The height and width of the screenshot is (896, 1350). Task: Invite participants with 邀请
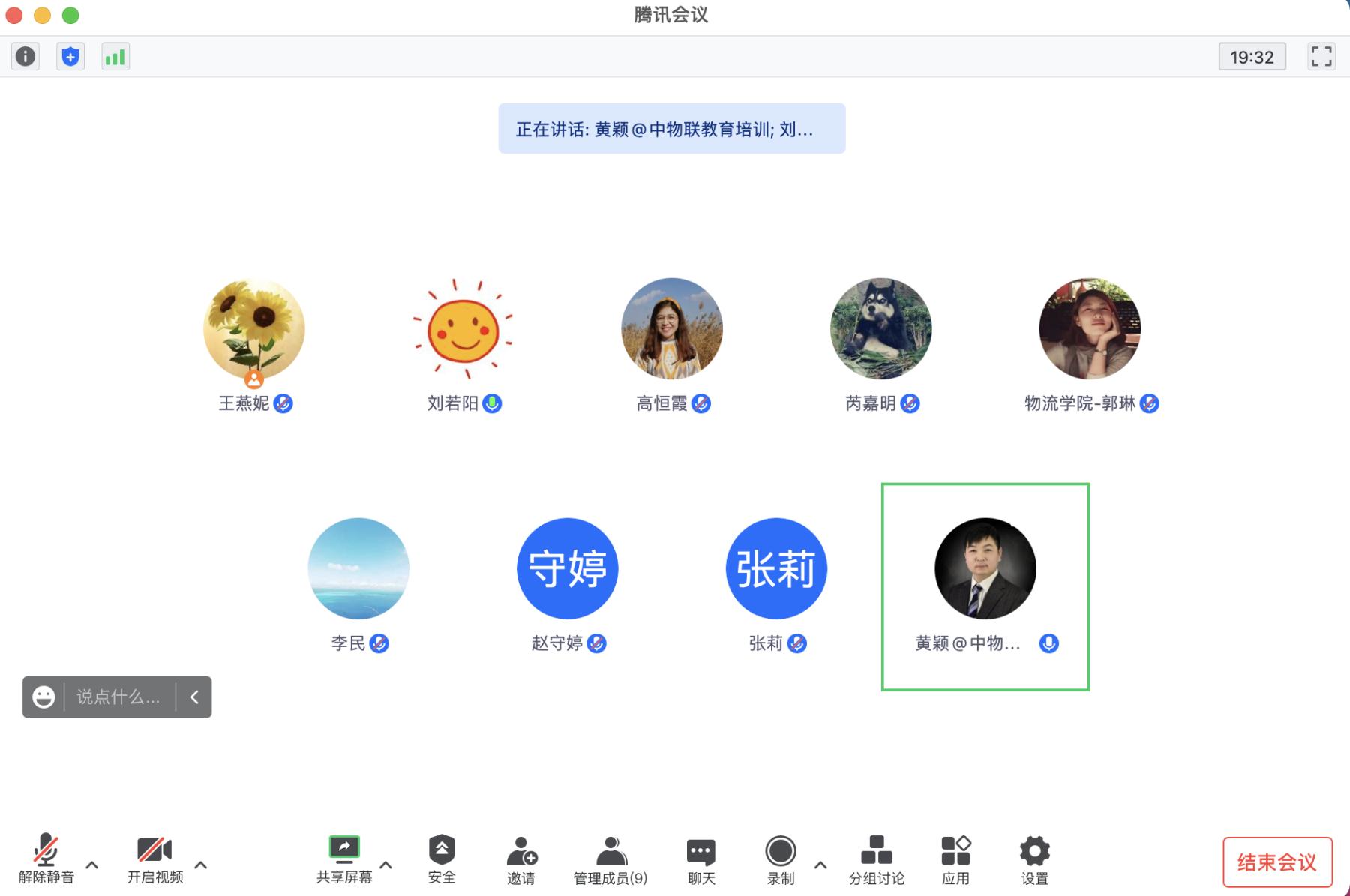pos(521,859)
